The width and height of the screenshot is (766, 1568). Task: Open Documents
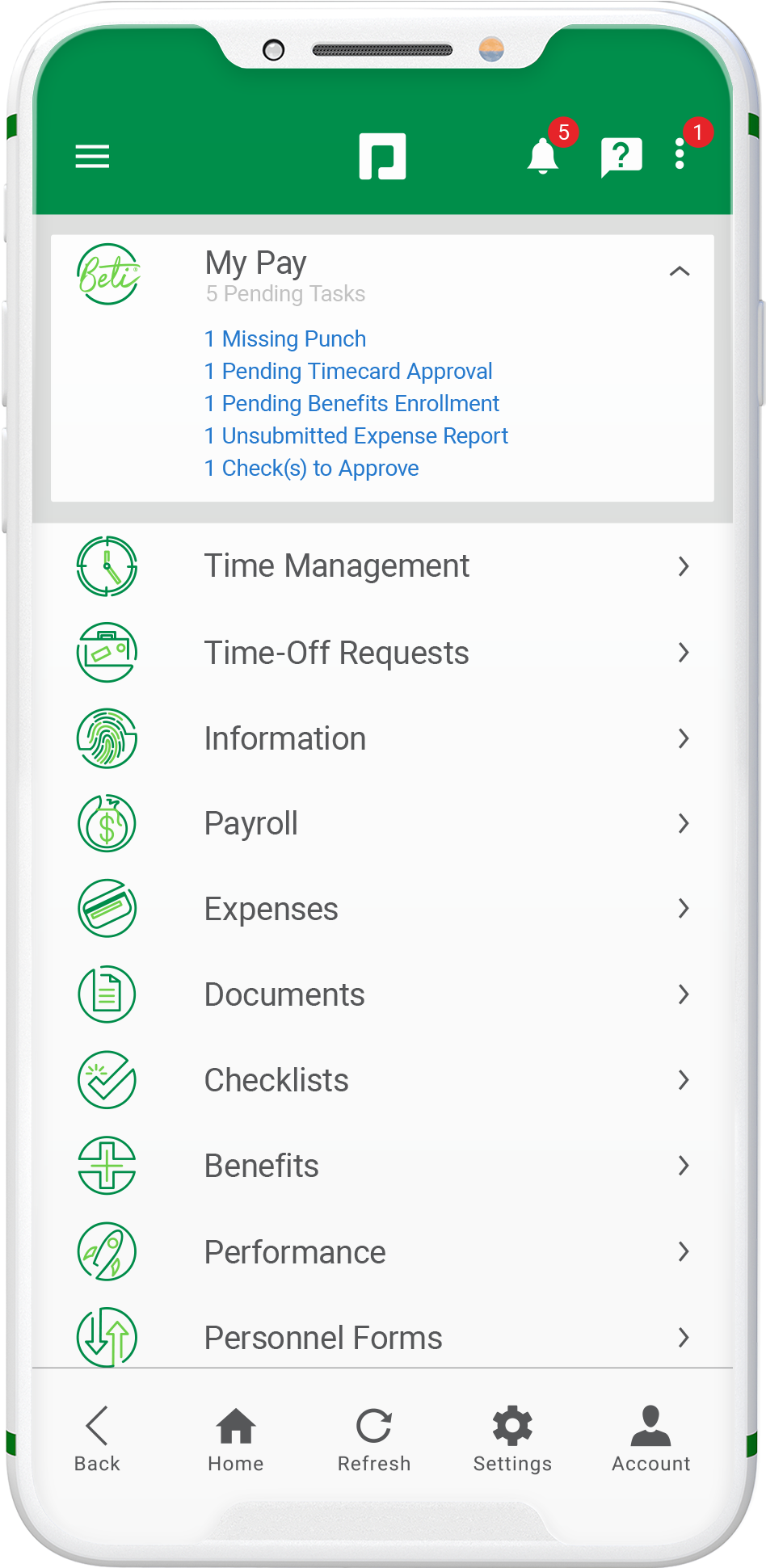(382, 994)
